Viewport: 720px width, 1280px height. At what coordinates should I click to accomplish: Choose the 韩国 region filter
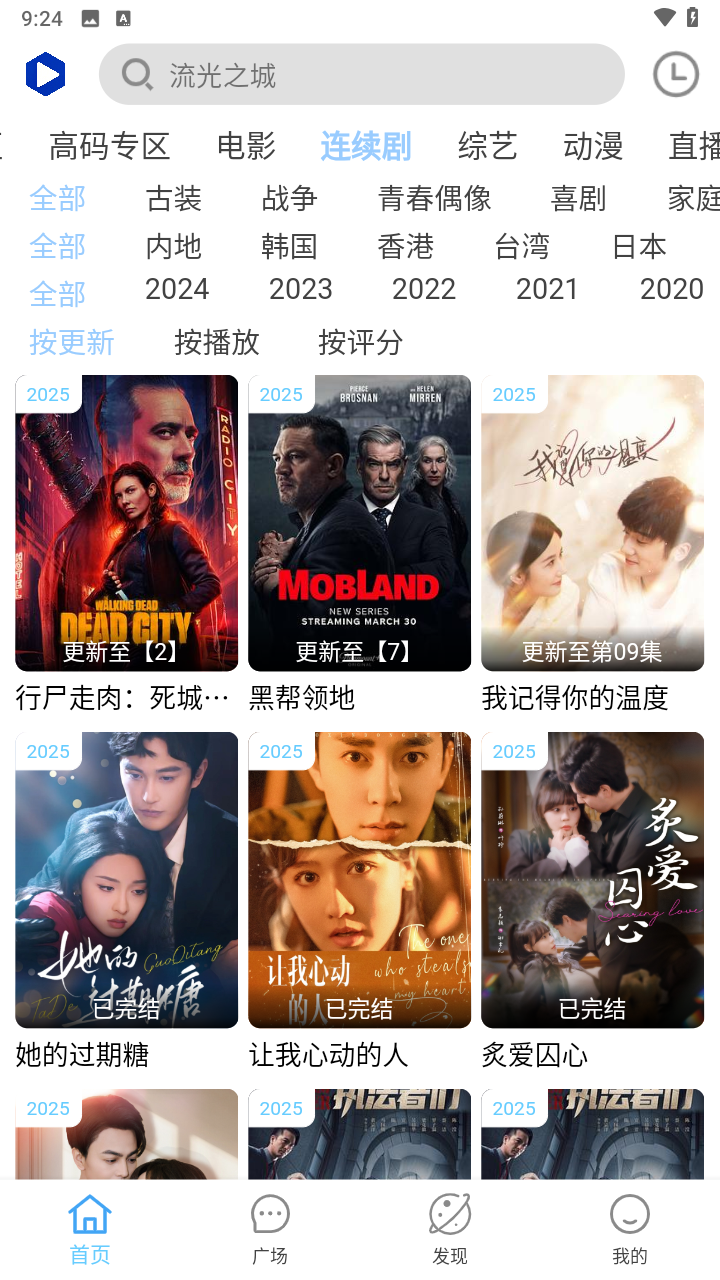pyautogui.click(x=289, y=246)
